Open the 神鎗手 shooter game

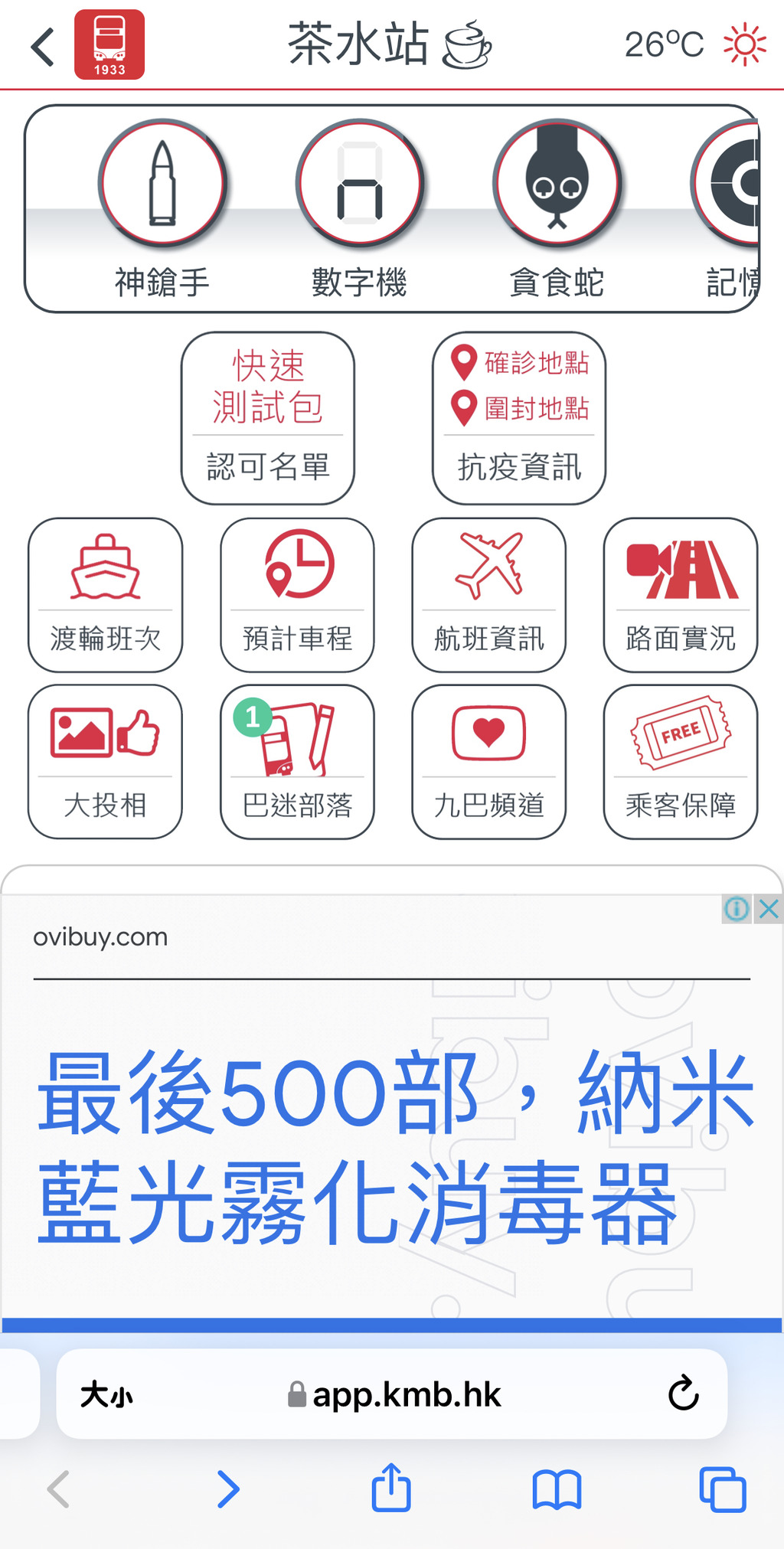click(x=162, y=184)
